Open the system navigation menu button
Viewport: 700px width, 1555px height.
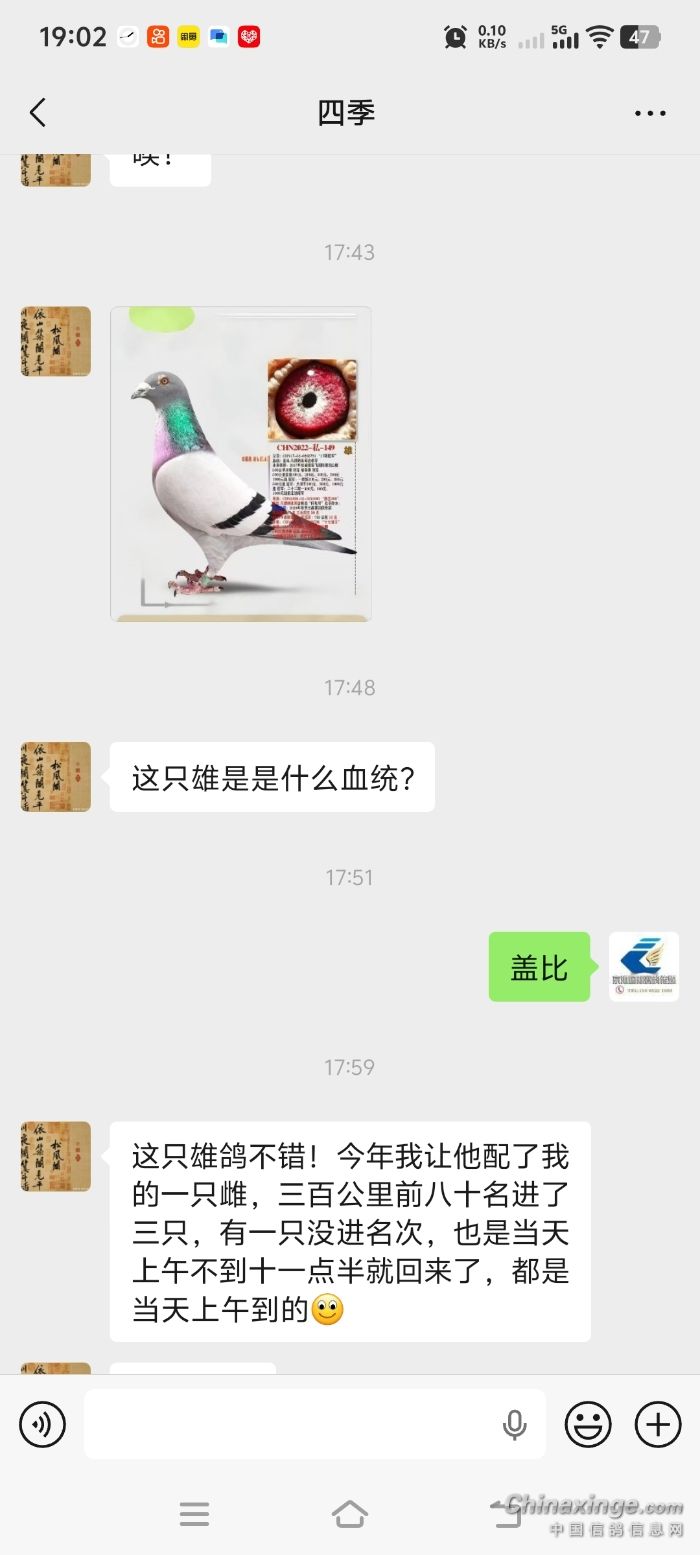click(194, 1513)
